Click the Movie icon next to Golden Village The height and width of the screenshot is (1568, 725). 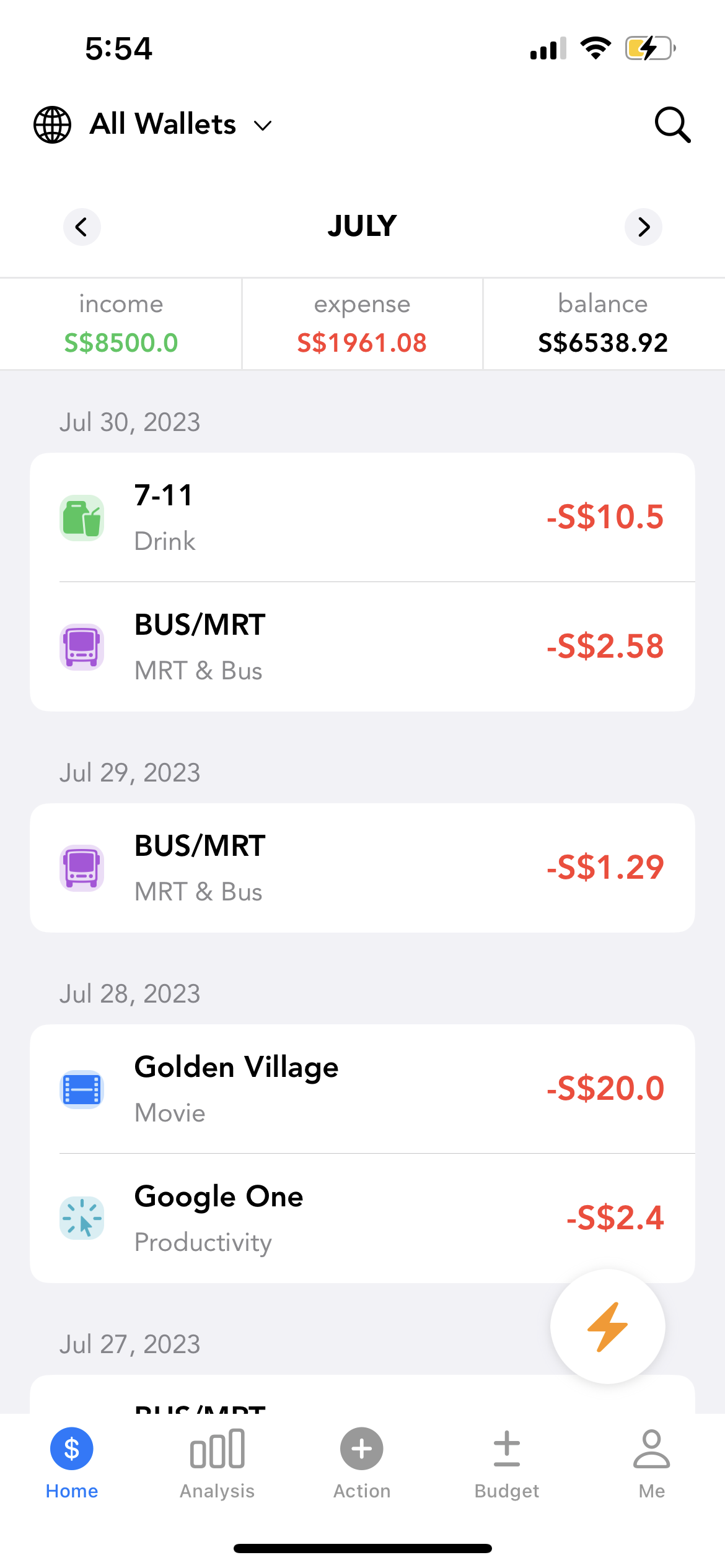tap(82, 1089)
